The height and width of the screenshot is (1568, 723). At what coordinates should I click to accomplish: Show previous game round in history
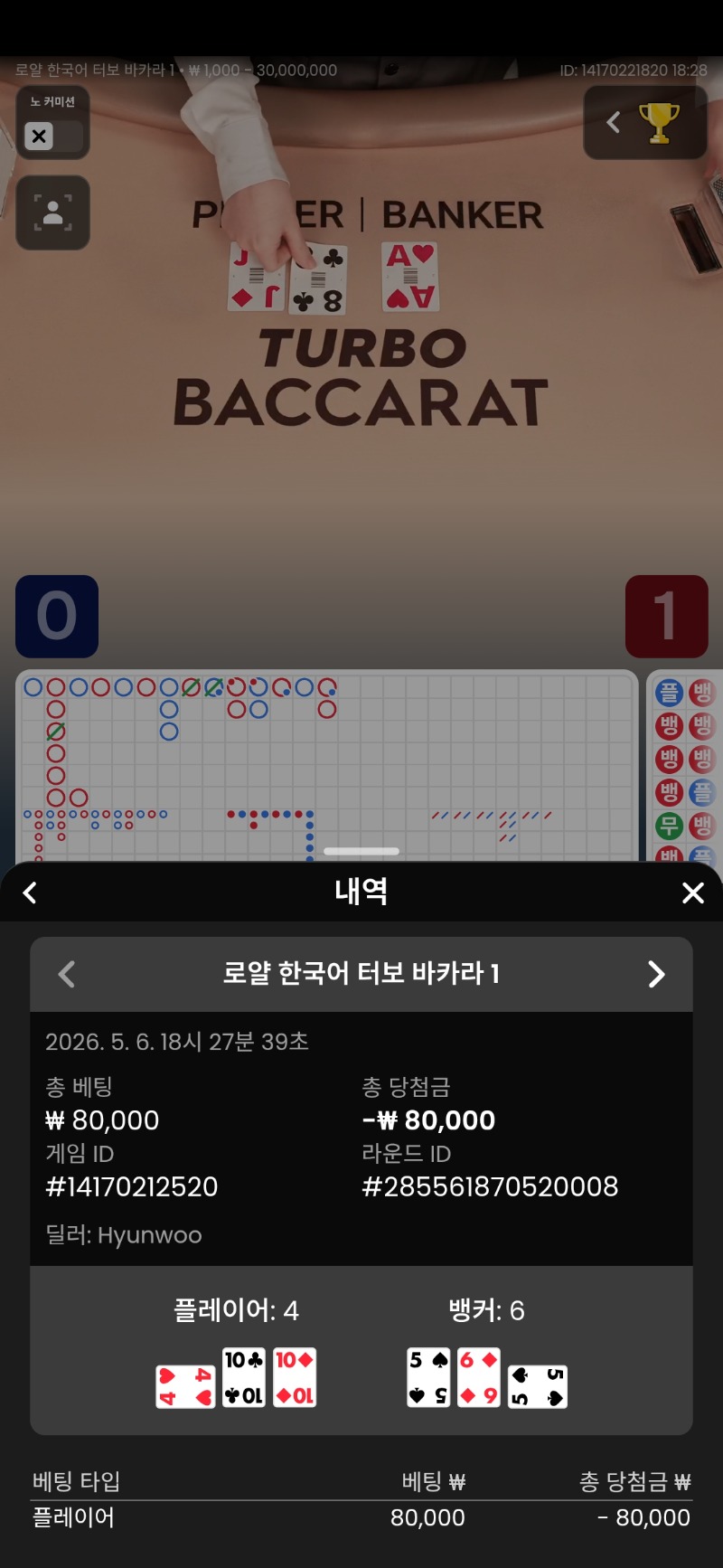[x=67, y=974]
